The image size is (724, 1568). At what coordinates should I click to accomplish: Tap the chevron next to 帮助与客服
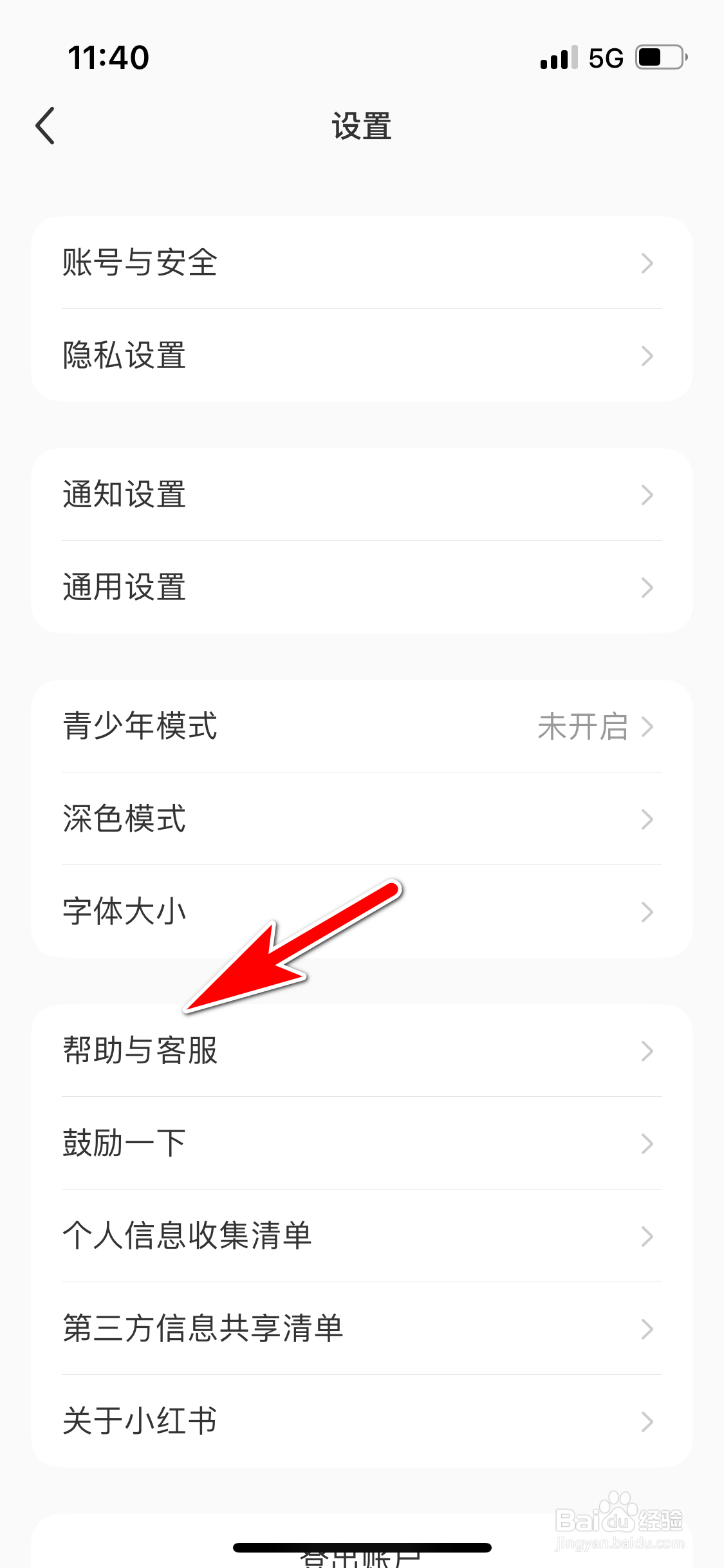click(648, 1051)
